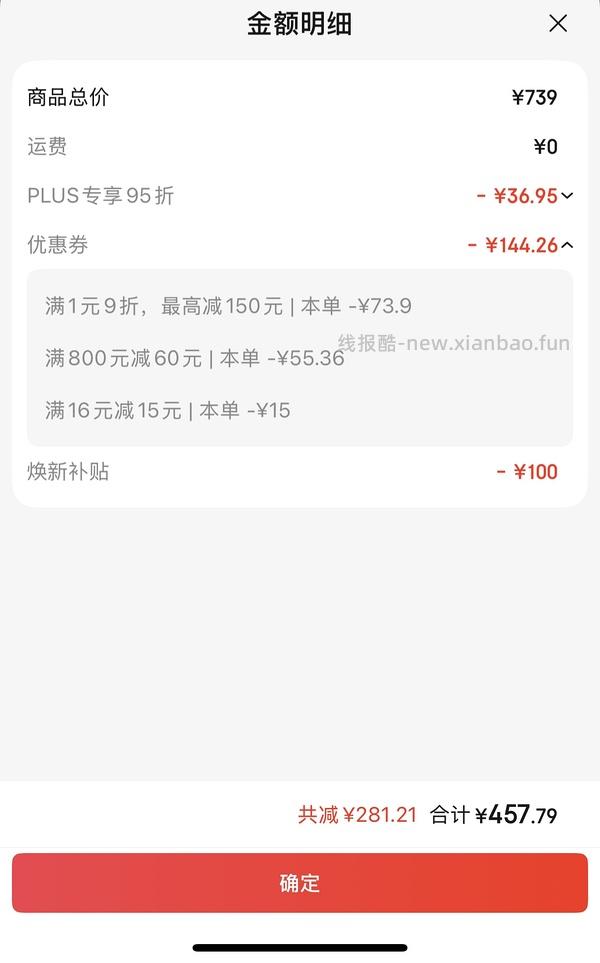Close the 金额明细 panel
Screen dimensions: 600x963
pos(558,24)
